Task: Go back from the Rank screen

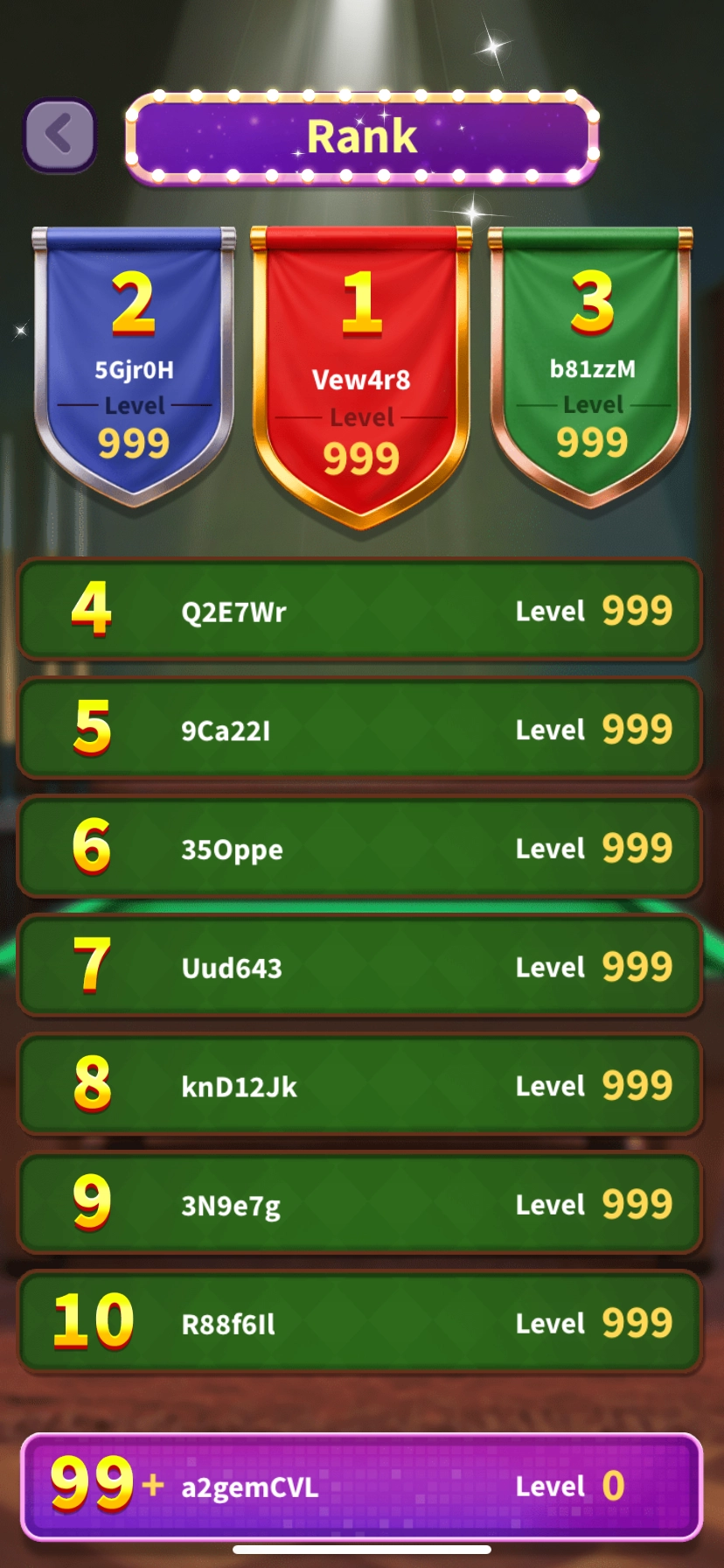Action: 59,136
